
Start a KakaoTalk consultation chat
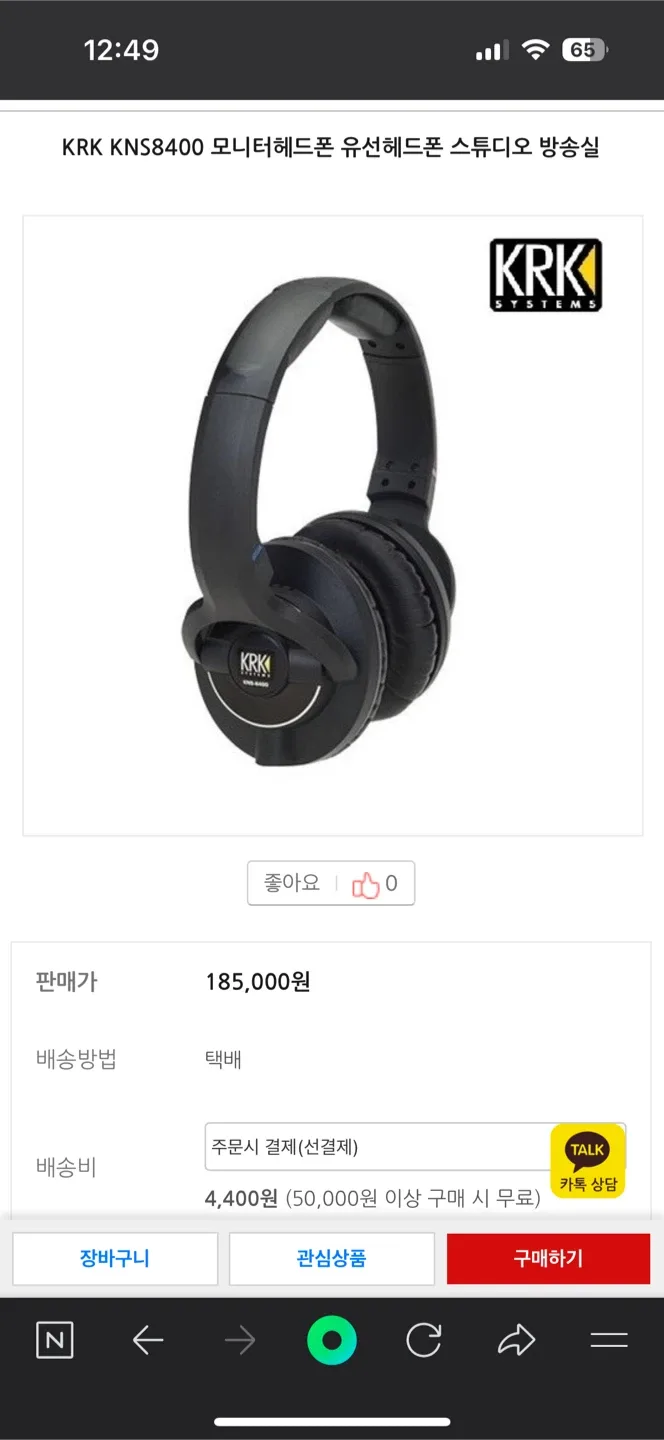click(588, 1162)
